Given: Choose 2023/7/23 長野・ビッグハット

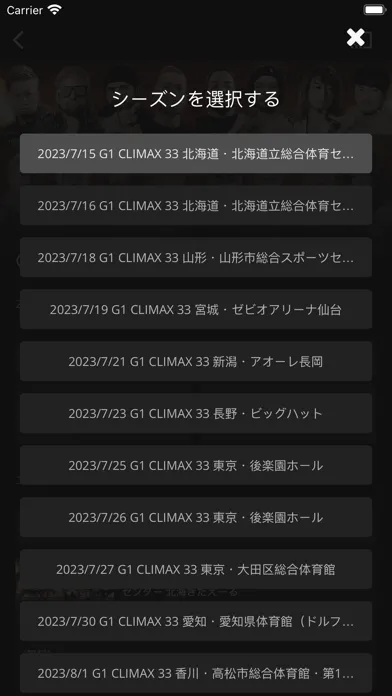Looking at the screenshot, I should click(x=196, y=413).
